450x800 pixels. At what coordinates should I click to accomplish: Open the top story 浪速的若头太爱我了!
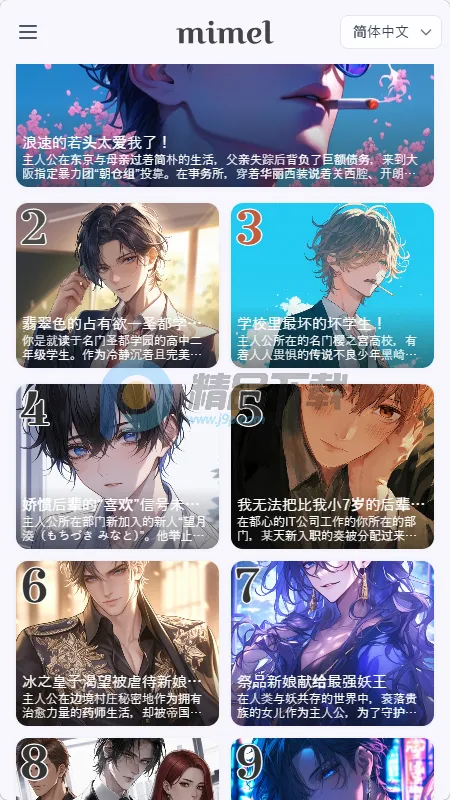point(225,125)
